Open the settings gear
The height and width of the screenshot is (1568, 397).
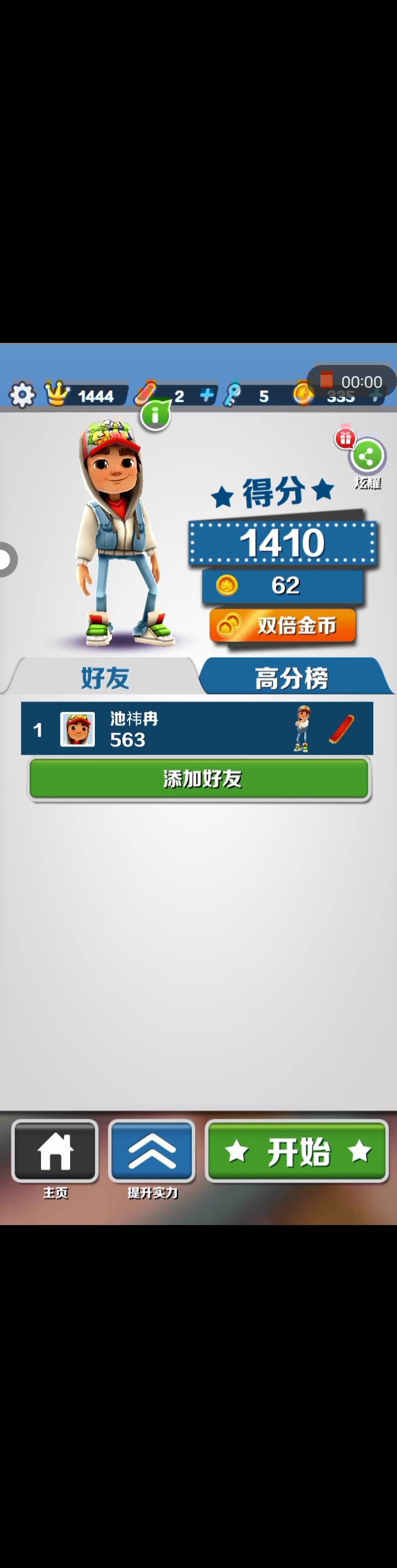pyautogui.click(x=22, y=395)
